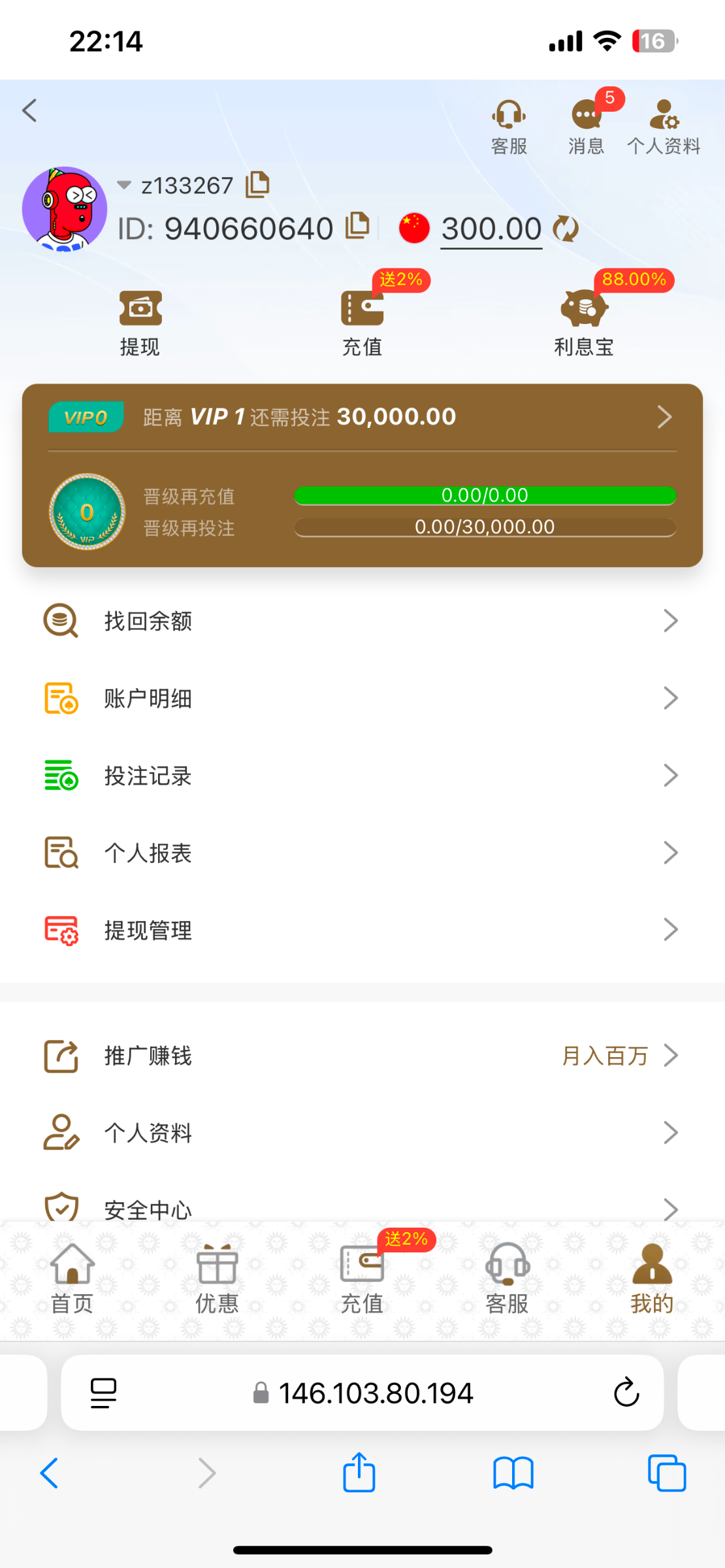Copy the account ID 940660640
The image size is (725, 1568).
(357, 226)
